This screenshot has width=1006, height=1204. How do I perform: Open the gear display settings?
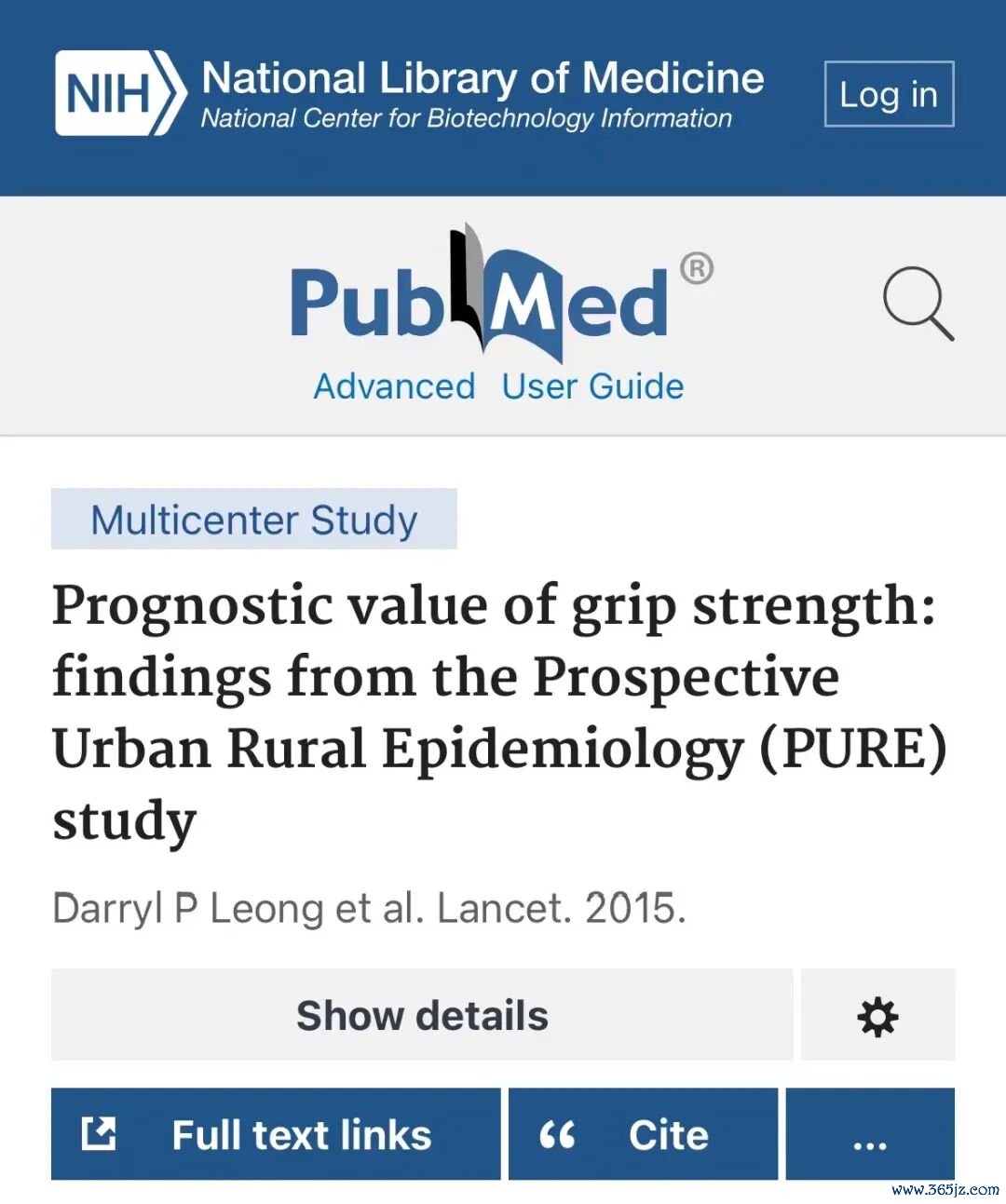click(x=877, y=1015)
